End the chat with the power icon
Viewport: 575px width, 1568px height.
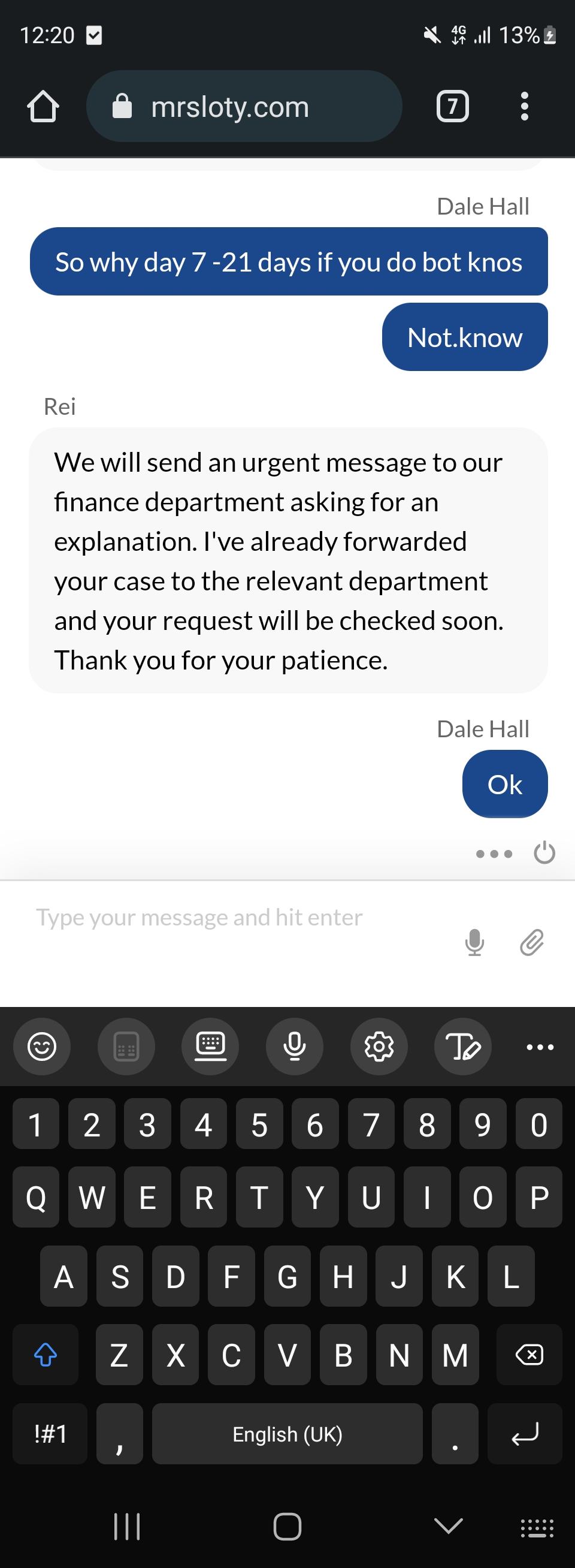[544, 853]
